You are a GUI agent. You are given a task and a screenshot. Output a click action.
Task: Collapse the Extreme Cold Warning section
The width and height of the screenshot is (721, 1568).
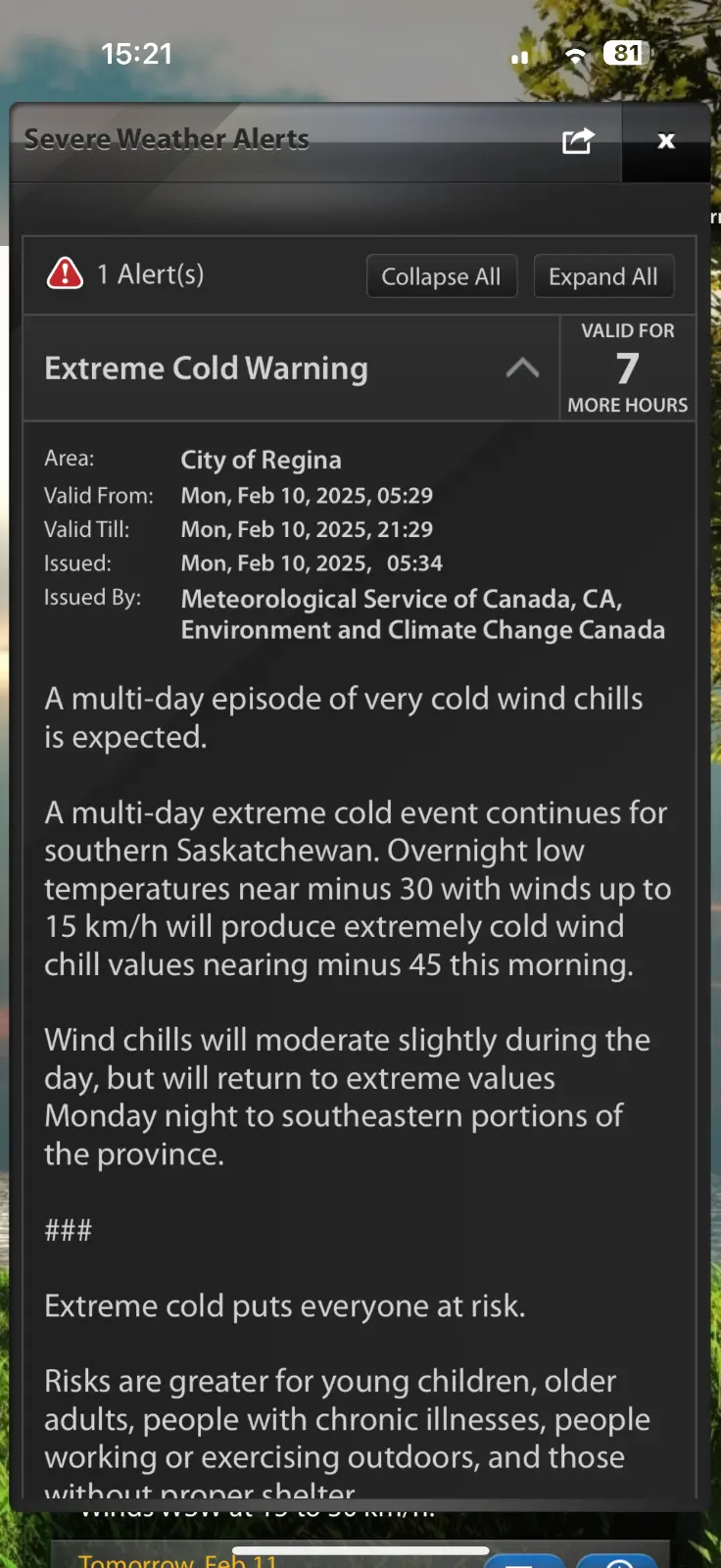[522, 368]
